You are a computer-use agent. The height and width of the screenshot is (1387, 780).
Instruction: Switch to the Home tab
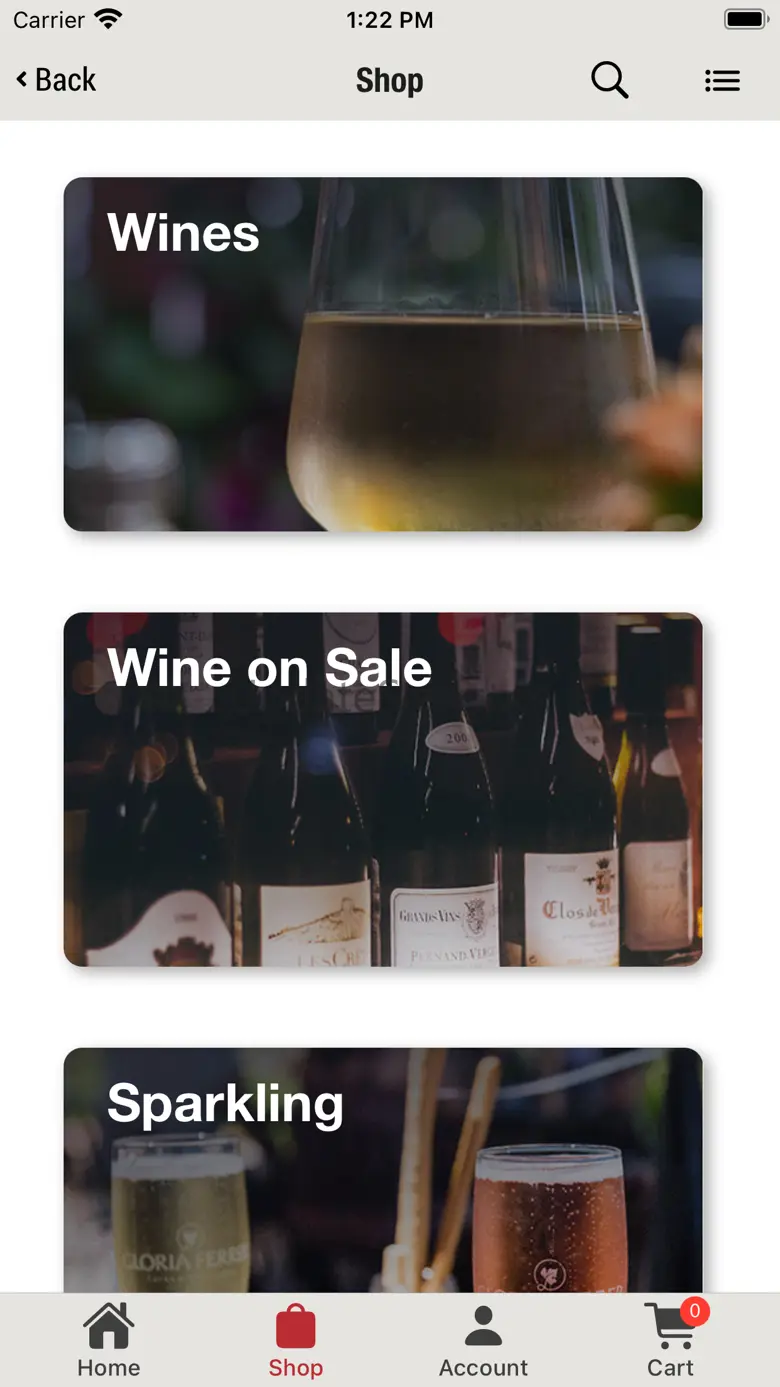[x=108, y=1341]
